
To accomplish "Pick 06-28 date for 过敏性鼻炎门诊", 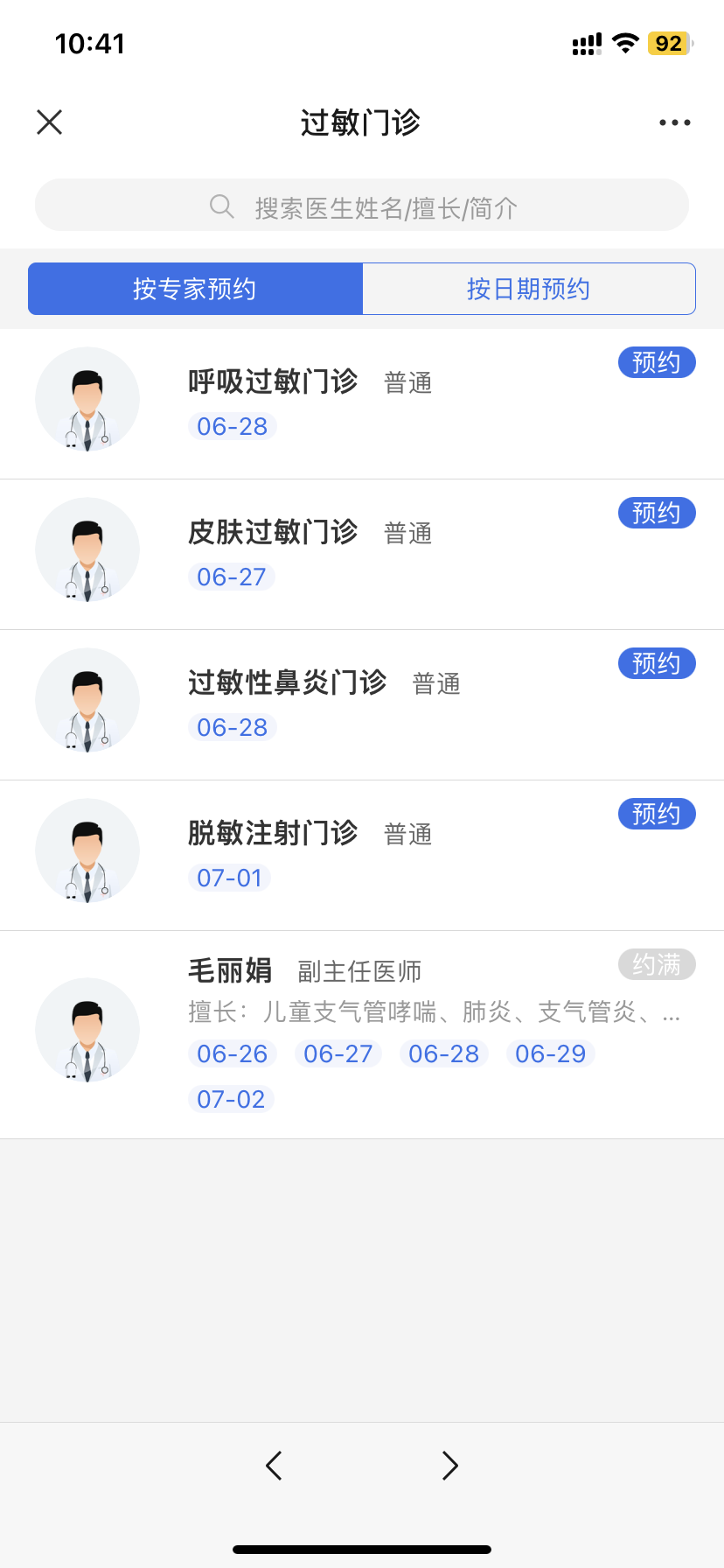I will click(233, 727).
